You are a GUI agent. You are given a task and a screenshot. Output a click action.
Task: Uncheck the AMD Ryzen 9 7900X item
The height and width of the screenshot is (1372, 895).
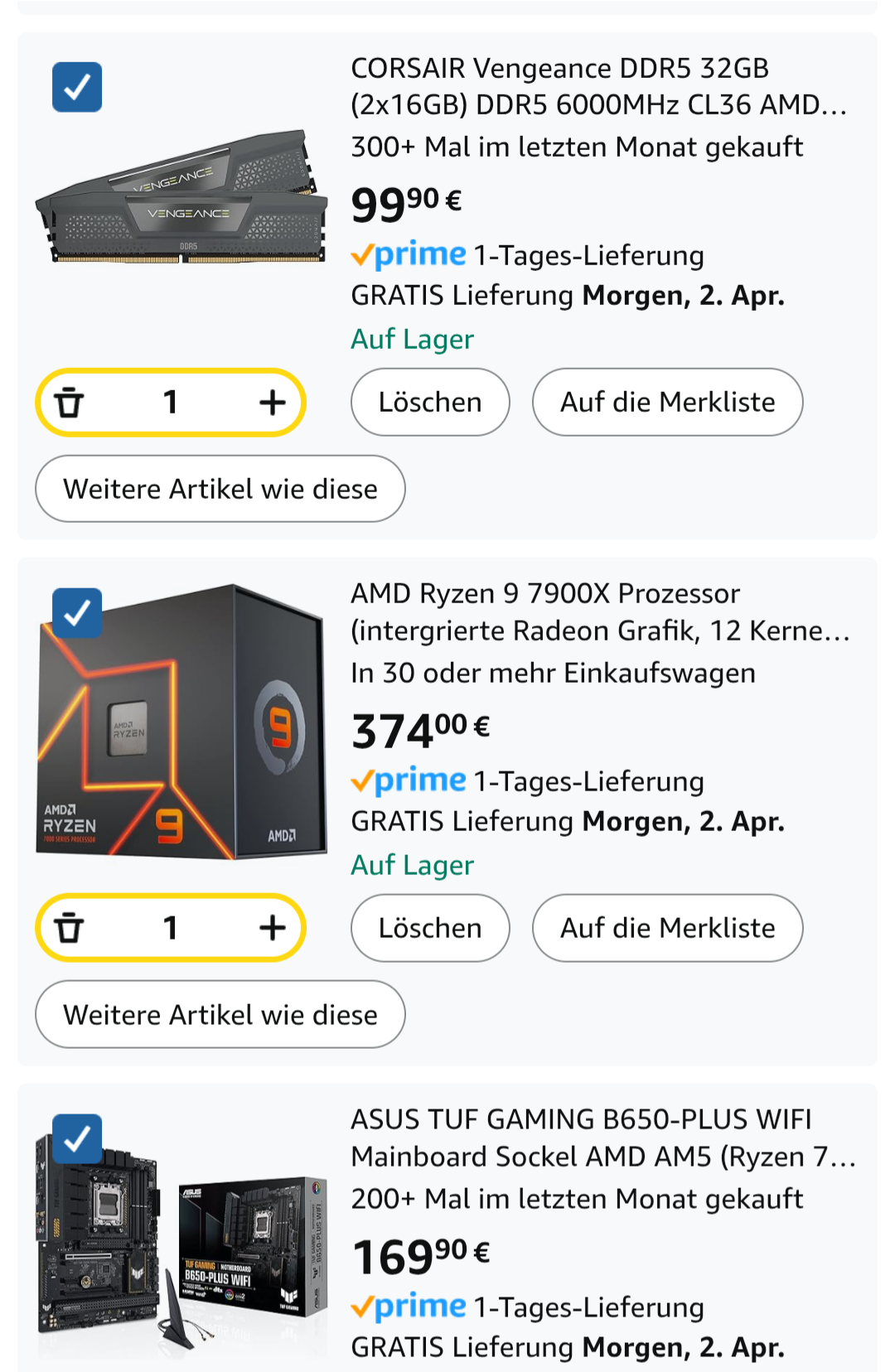point(77,613)
